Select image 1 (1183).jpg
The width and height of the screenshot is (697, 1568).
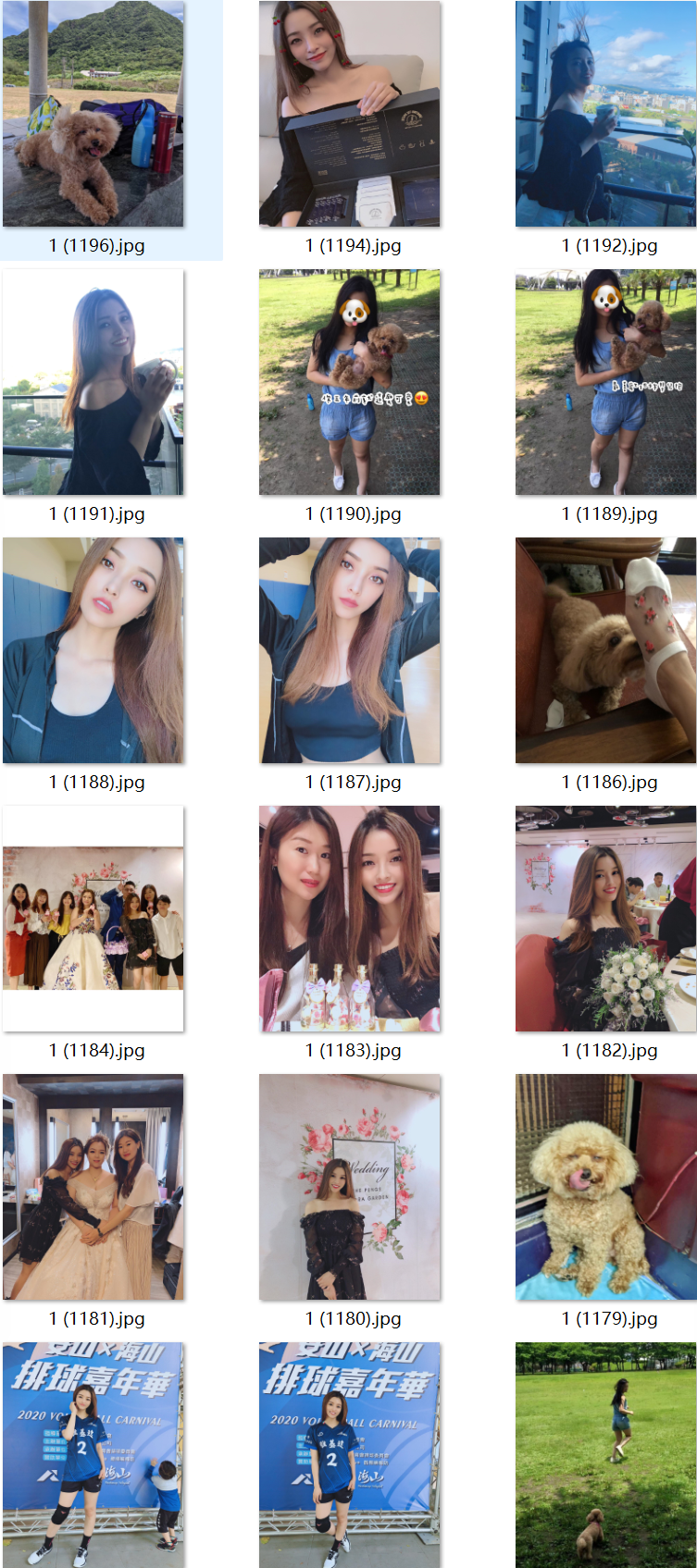(350, 919)
